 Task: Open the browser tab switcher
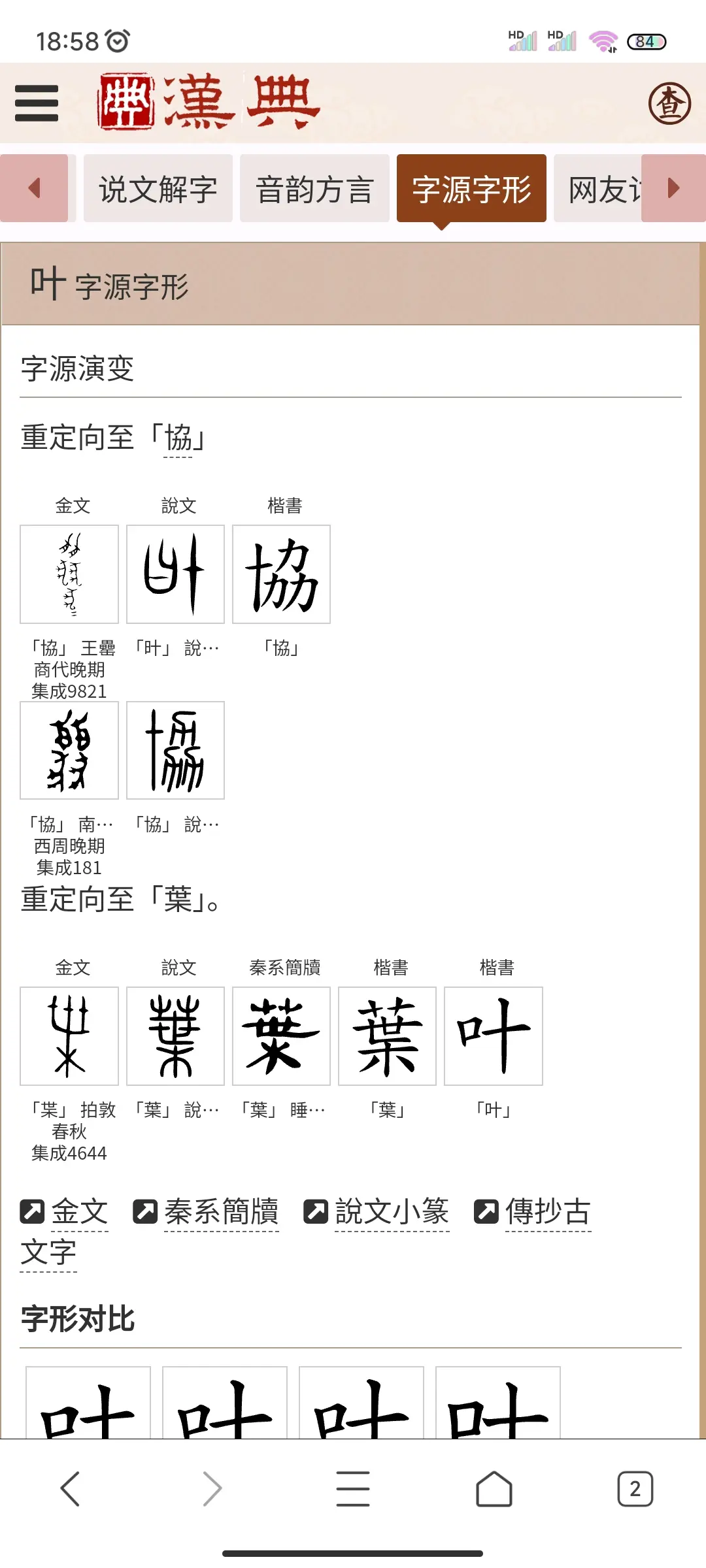tap(635, 1489)
